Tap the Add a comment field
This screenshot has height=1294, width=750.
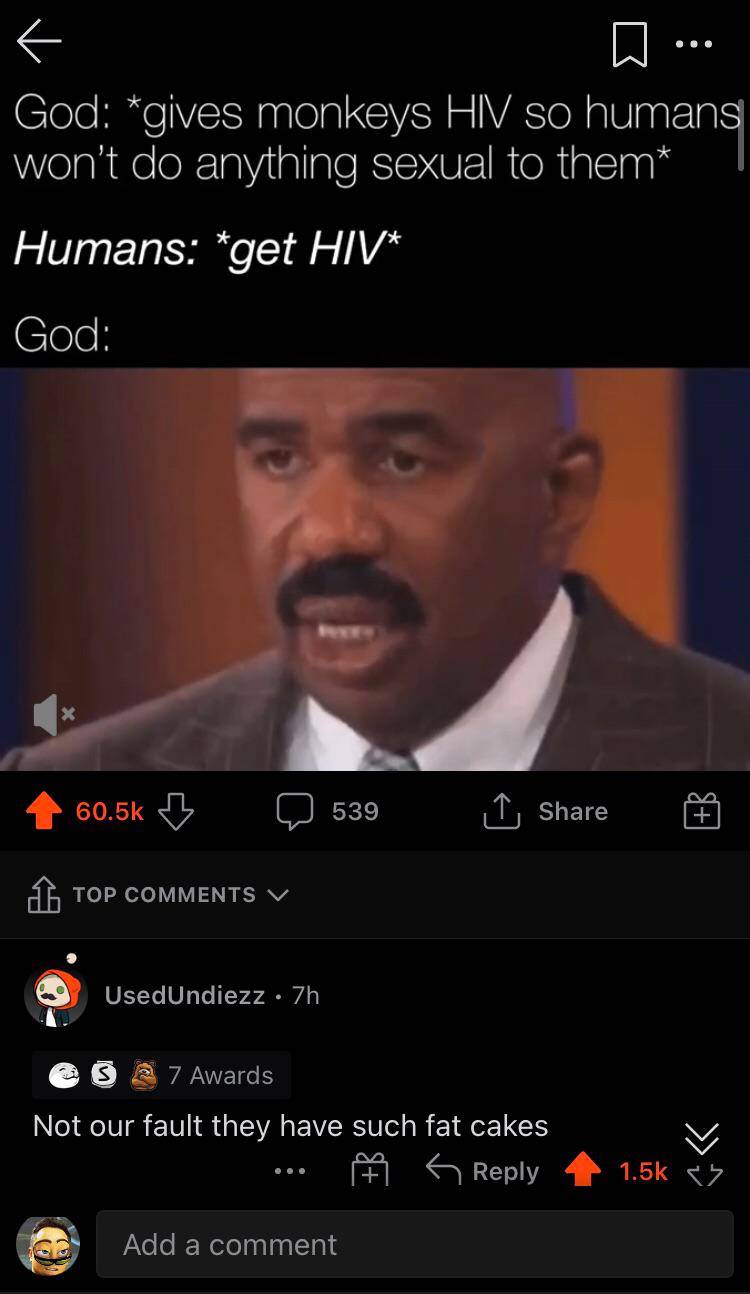[414, 1244]
